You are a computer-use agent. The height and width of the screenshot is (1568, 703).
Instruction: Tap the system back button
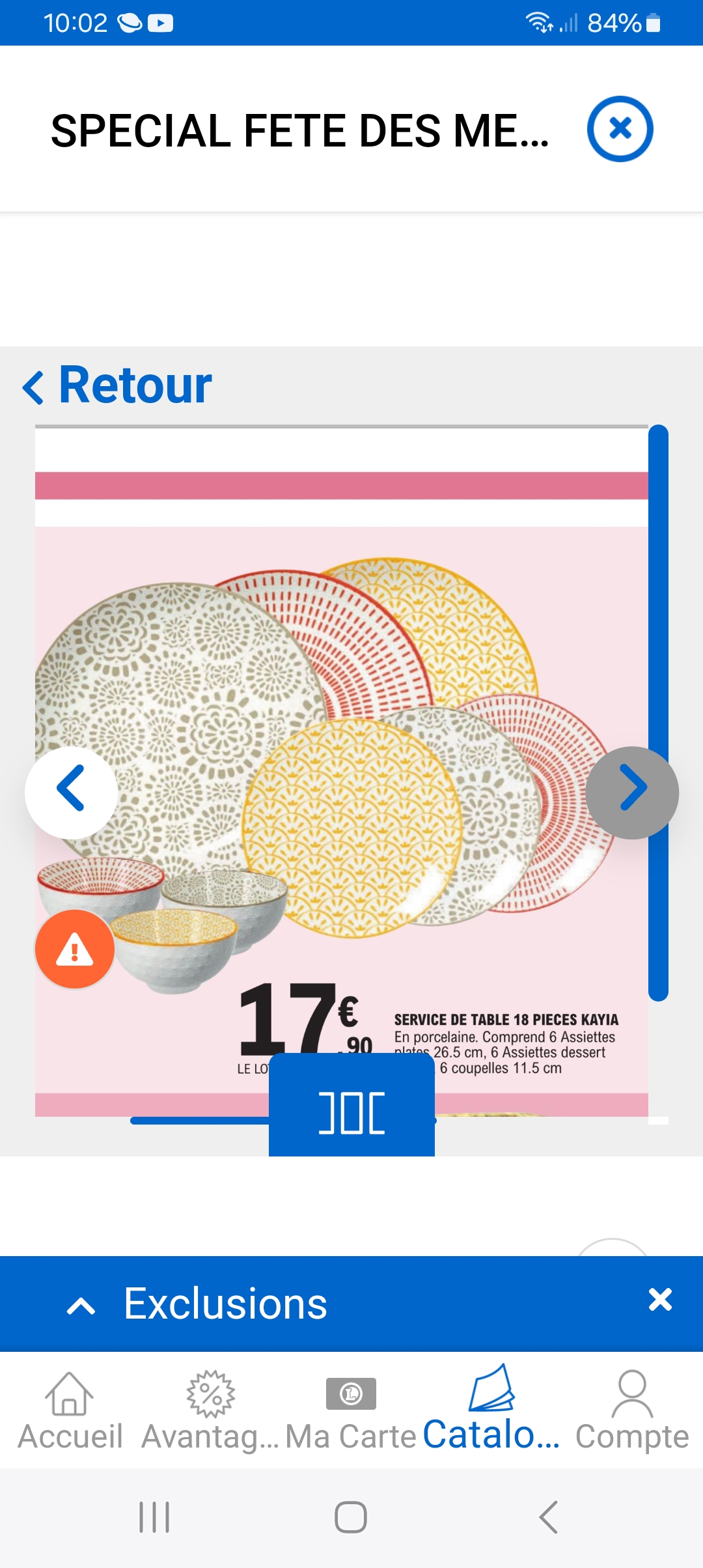pyautogui.click(x=548, y=1517)
